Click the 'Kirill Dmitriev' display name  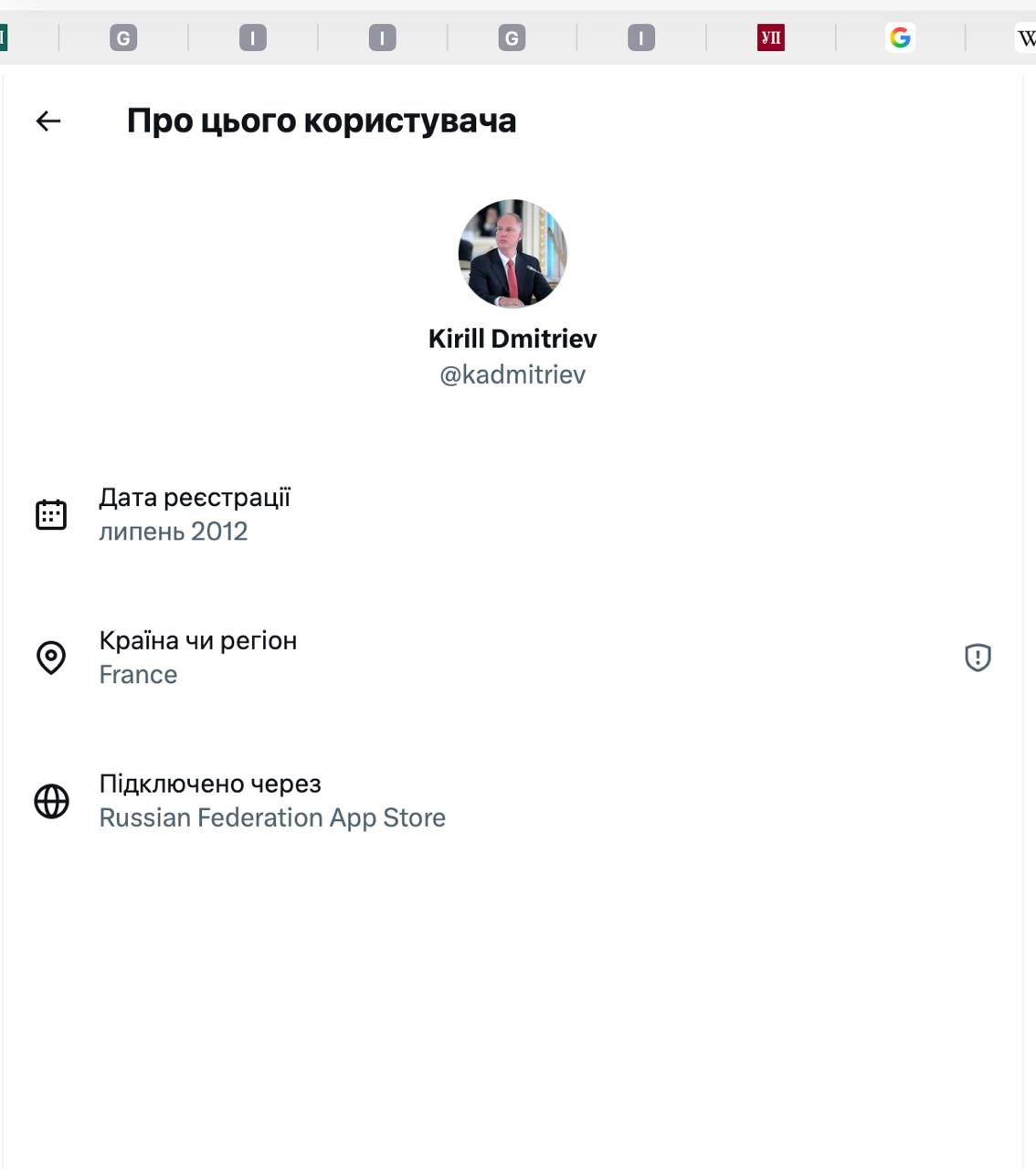click(x=513, y=338)
